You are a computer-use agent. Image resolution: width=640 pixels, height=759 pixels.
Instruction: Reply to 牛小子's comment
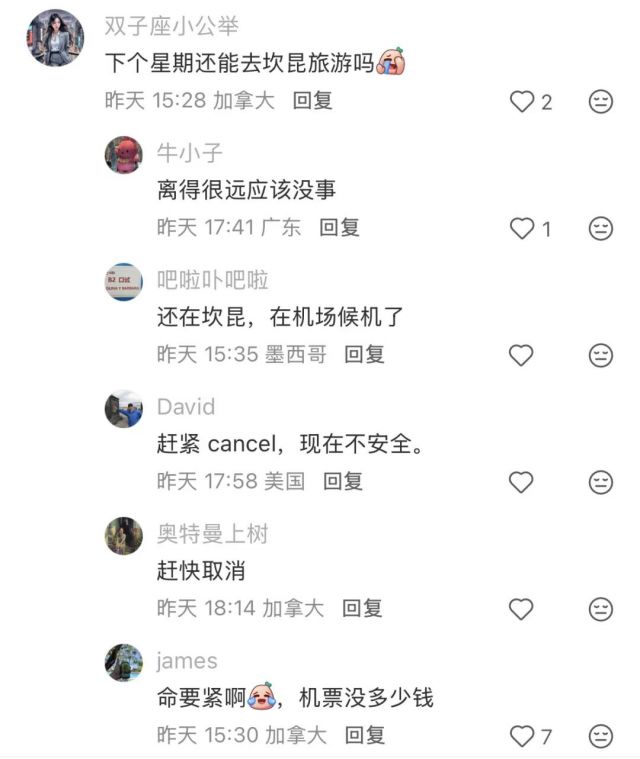(339, 227)
